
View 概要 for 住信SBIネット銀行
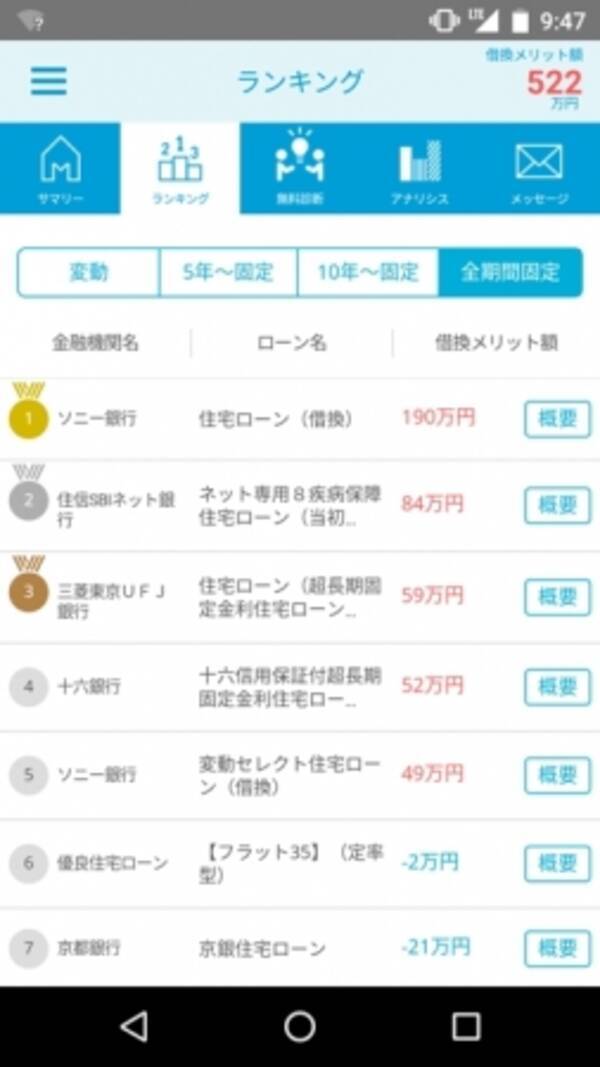tap(557, 505)
